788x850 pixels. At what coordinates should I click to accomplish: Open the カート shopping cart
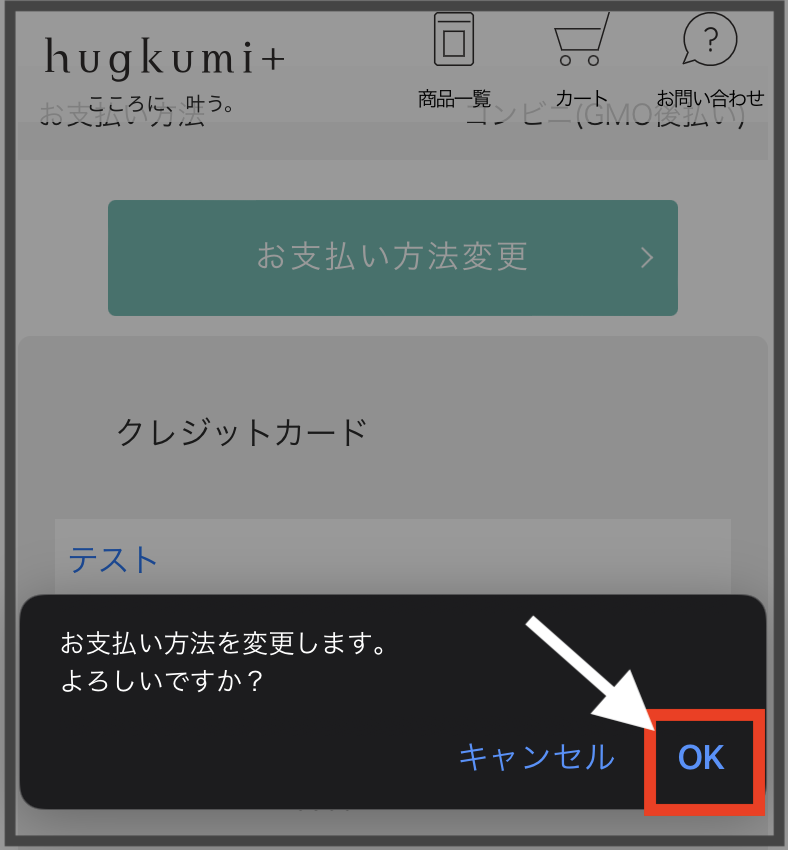pyautogui.click(x=582, y=60)
